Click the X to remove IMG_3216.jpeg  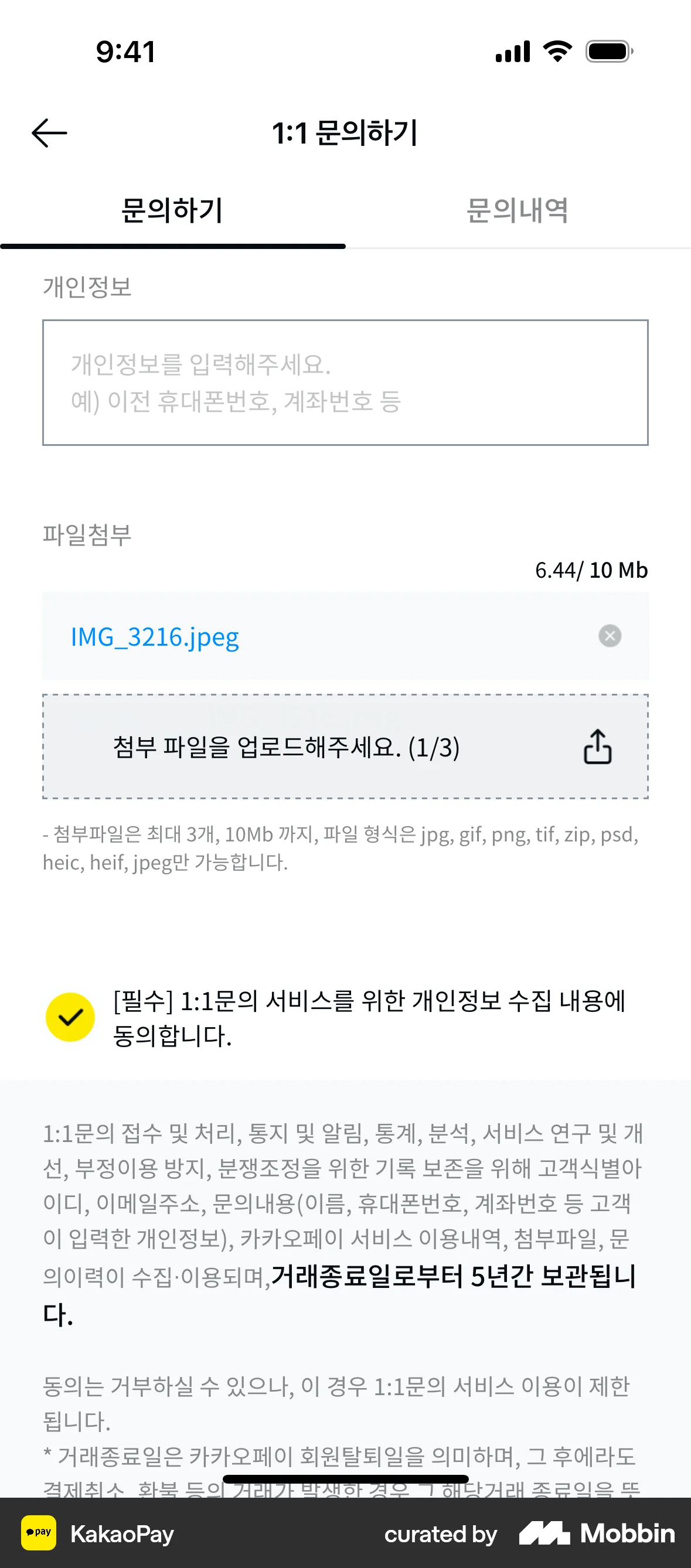point(610,636)
